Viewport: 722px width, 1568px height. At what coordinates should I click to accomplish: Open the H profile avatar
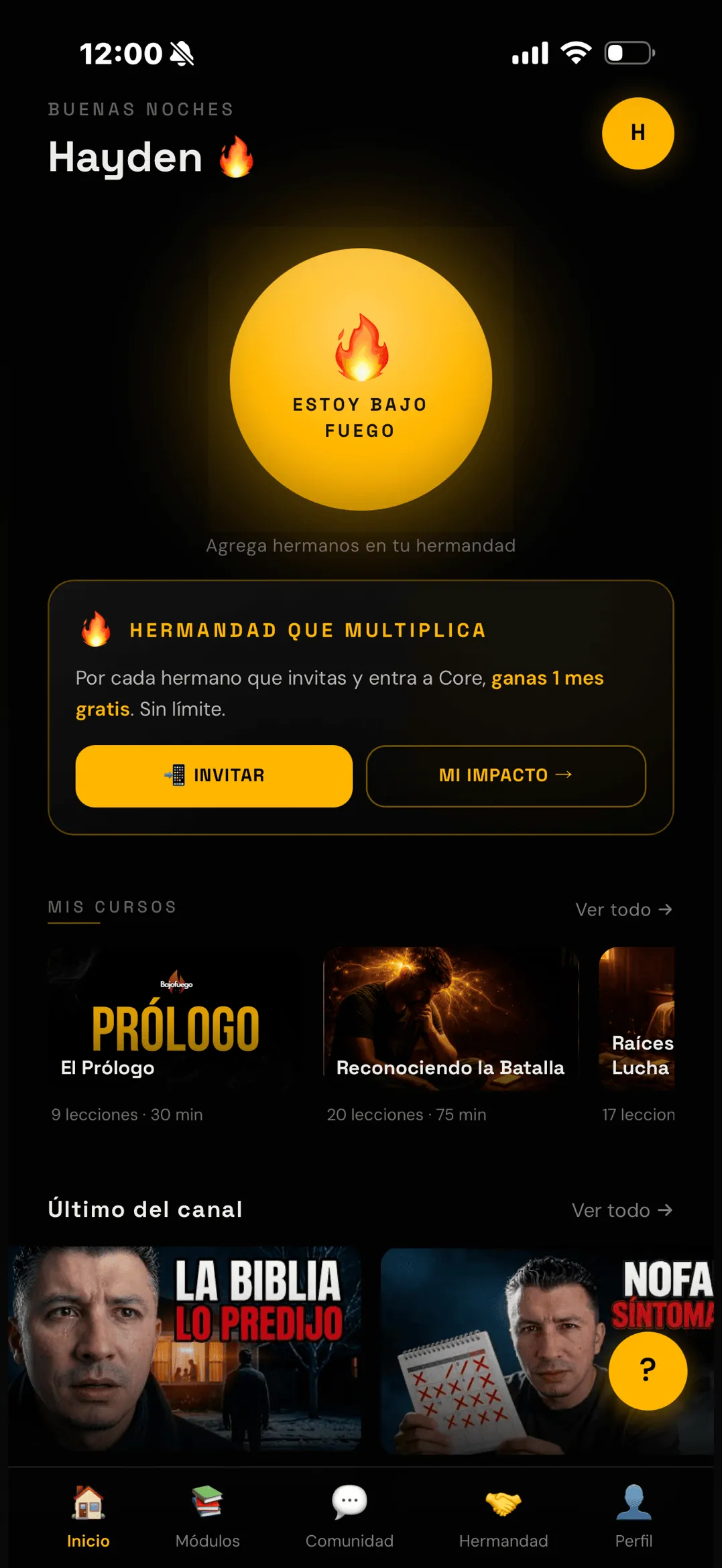pyautogui.click(x=638, y=133)
